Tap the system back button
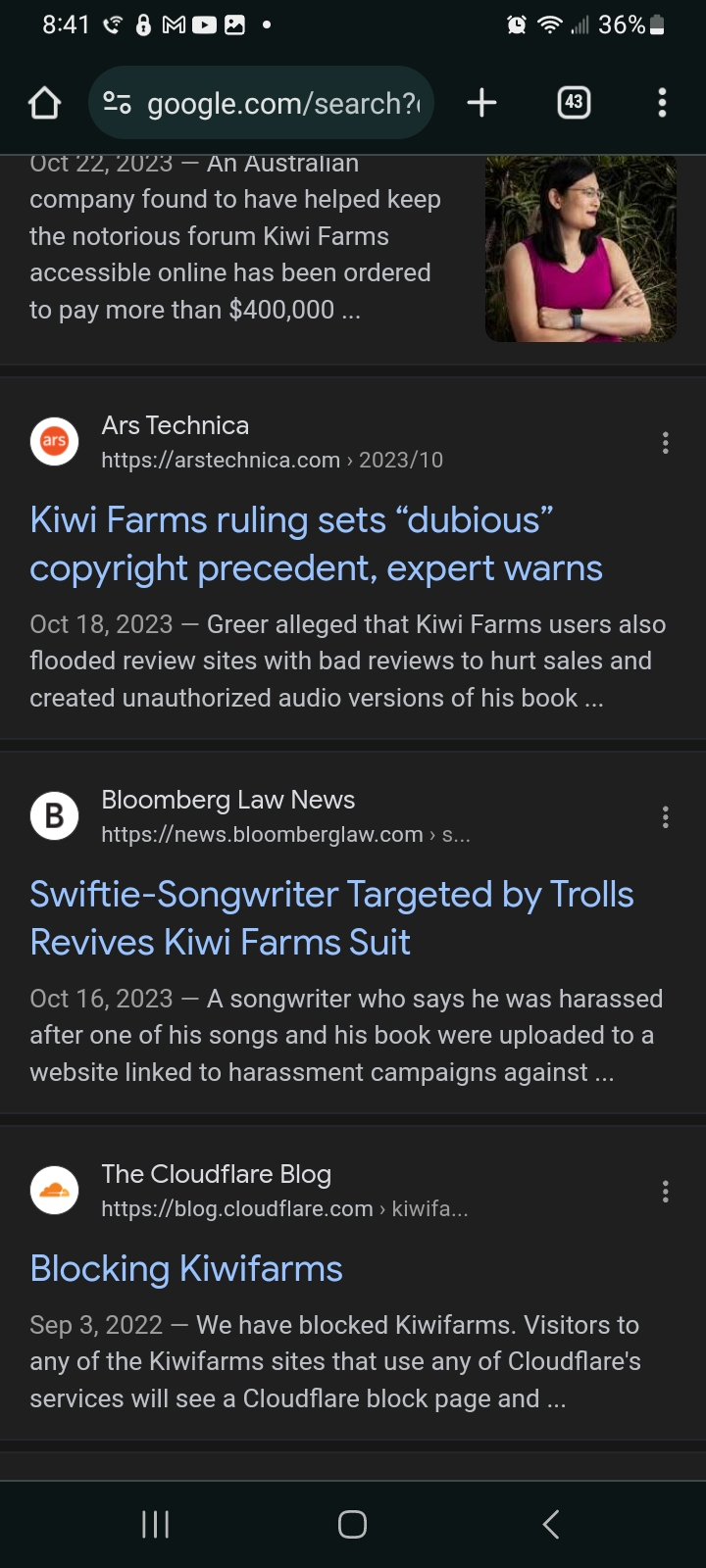This screenshot has height=1568, width=706. (x=551, y=1524)
